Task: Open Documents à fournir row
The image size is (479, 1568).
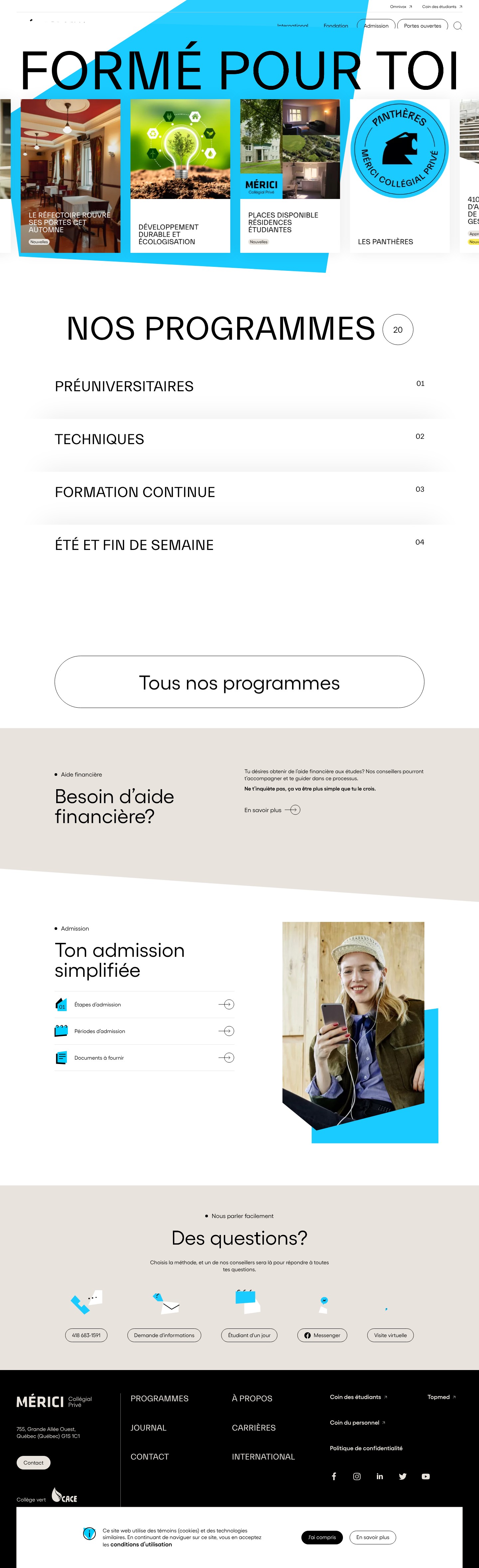Action: pos(144,1058)
